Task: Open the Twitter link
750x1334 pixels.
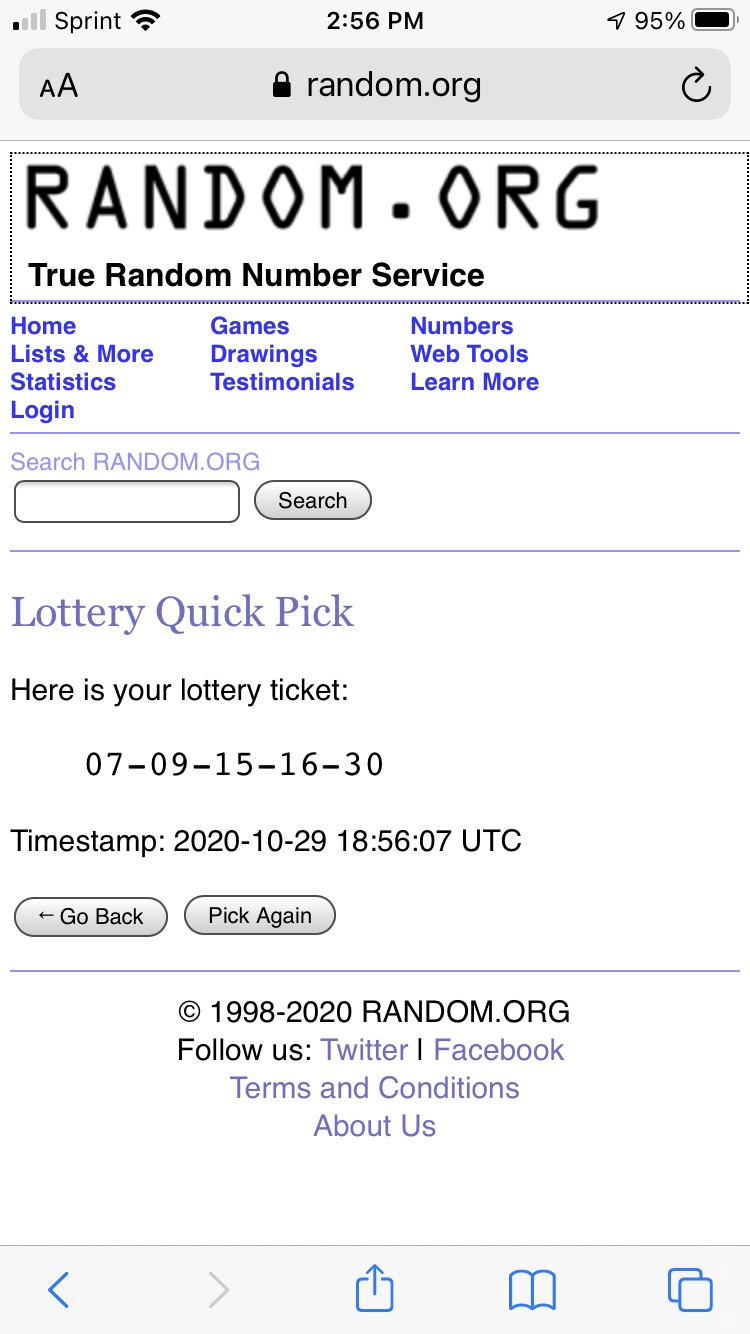Action: click(x=364, y=1050)
